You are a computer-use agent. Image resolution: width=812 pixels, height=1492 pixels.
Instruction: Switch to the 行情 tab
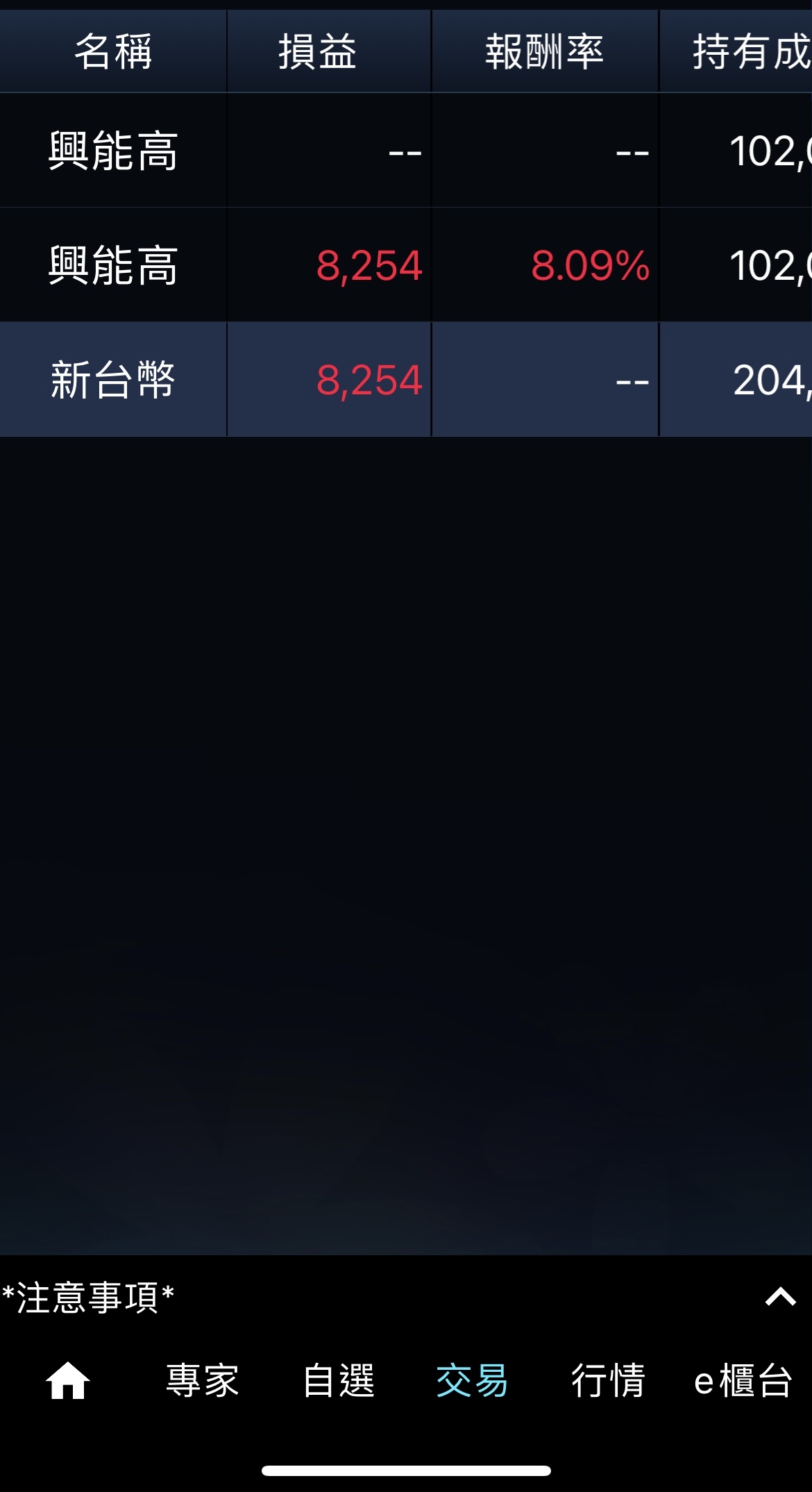coord(608,1380)
